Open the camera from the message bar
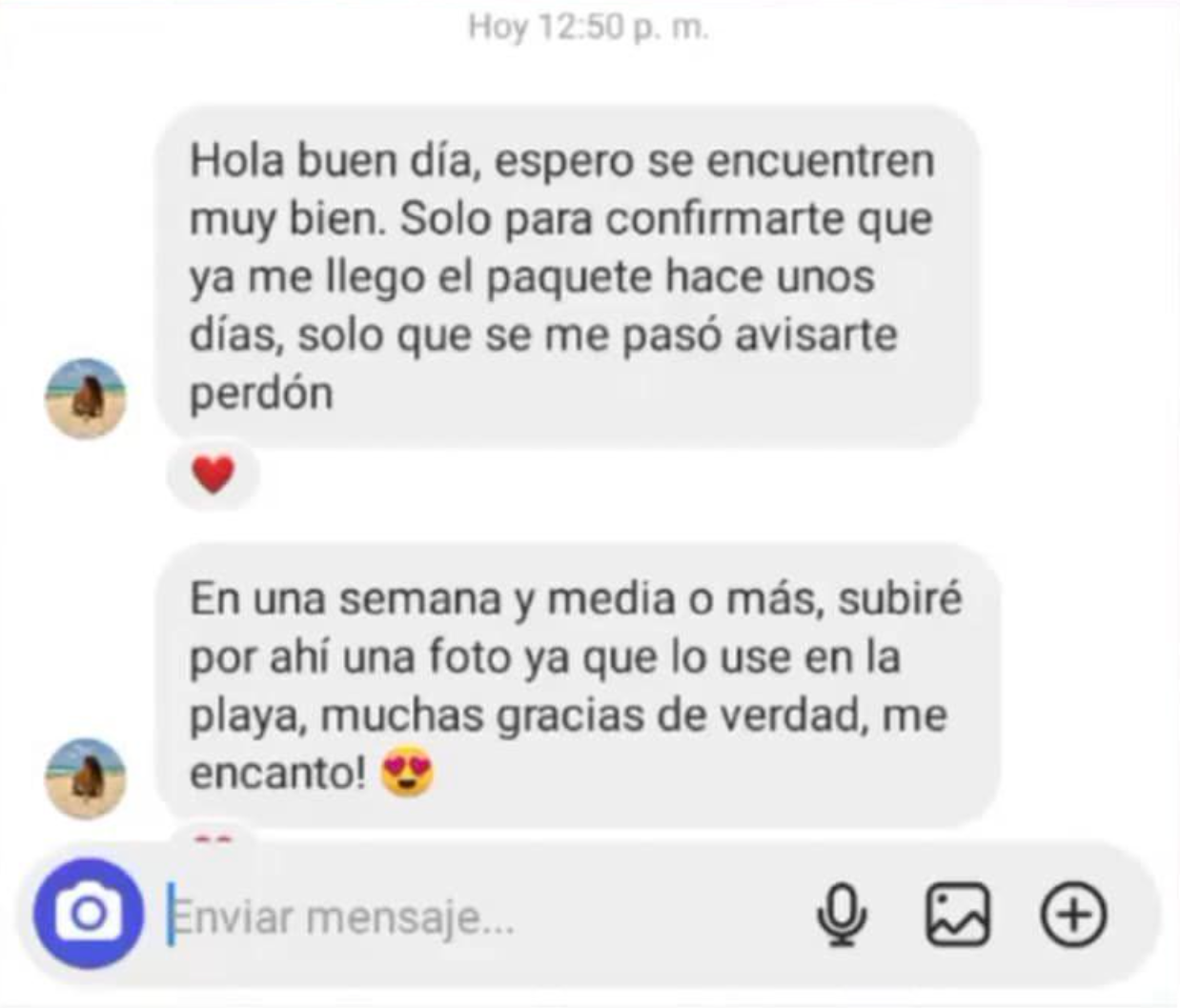Screen dimensions: 1180x1008 [88, 915]
